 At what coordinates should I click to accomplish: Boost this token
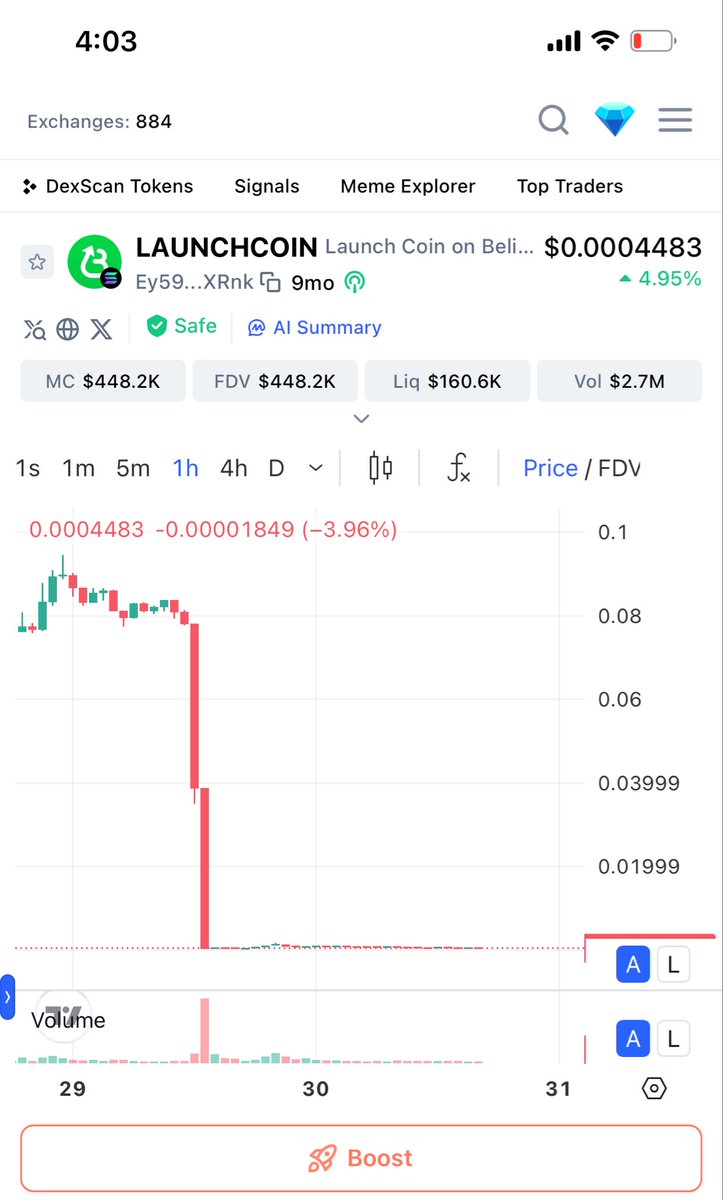(x=361, y=1159)
